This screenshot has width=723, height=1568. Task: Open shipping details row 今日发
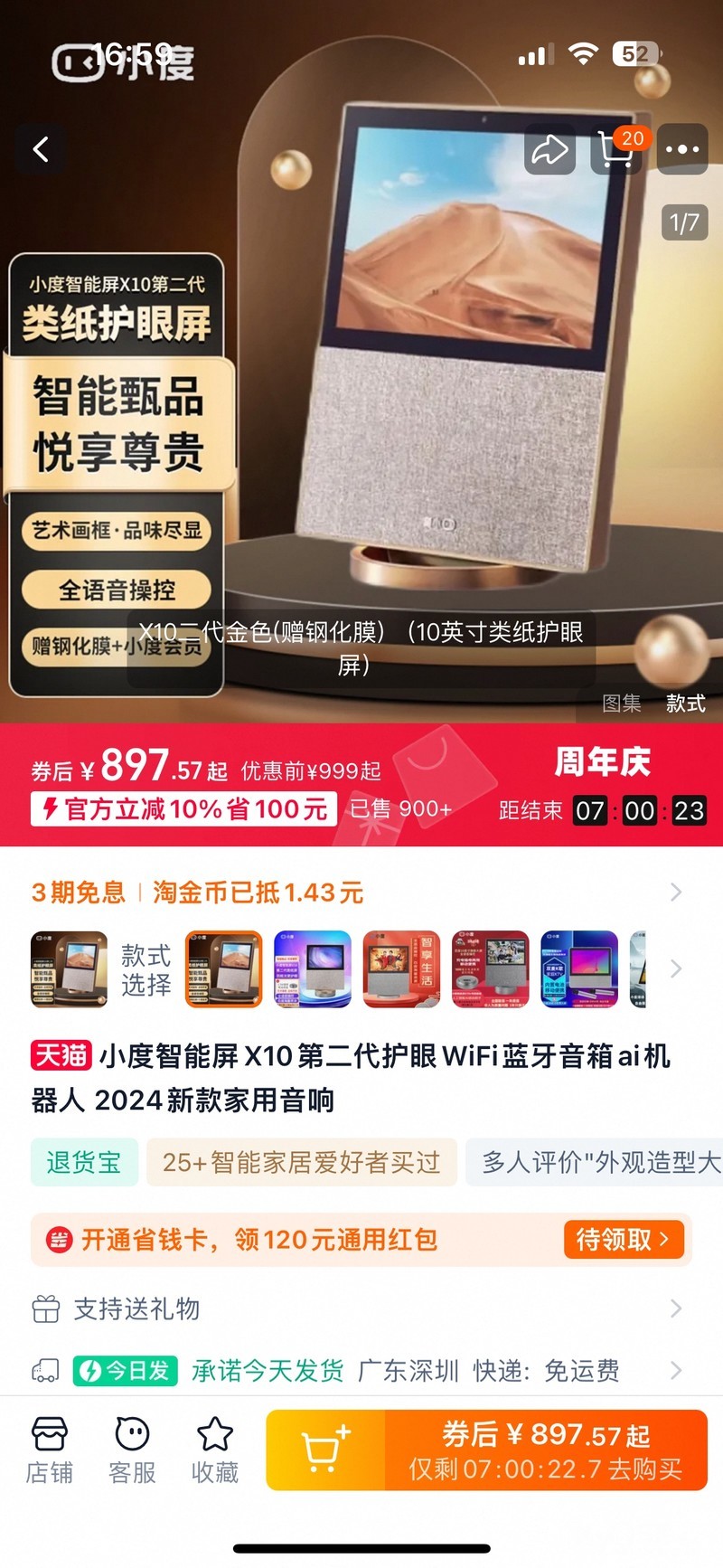(x=361, y=1371)
